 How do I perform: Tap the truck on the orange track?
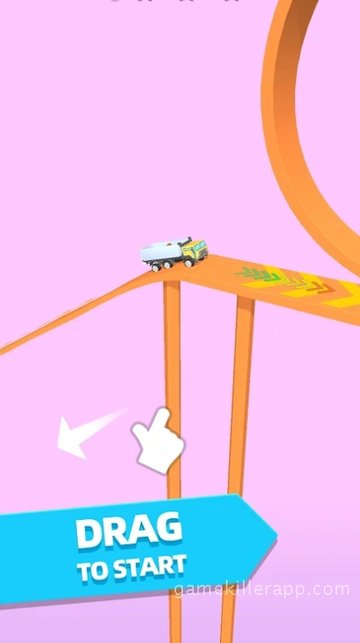(x=174, y=254)
